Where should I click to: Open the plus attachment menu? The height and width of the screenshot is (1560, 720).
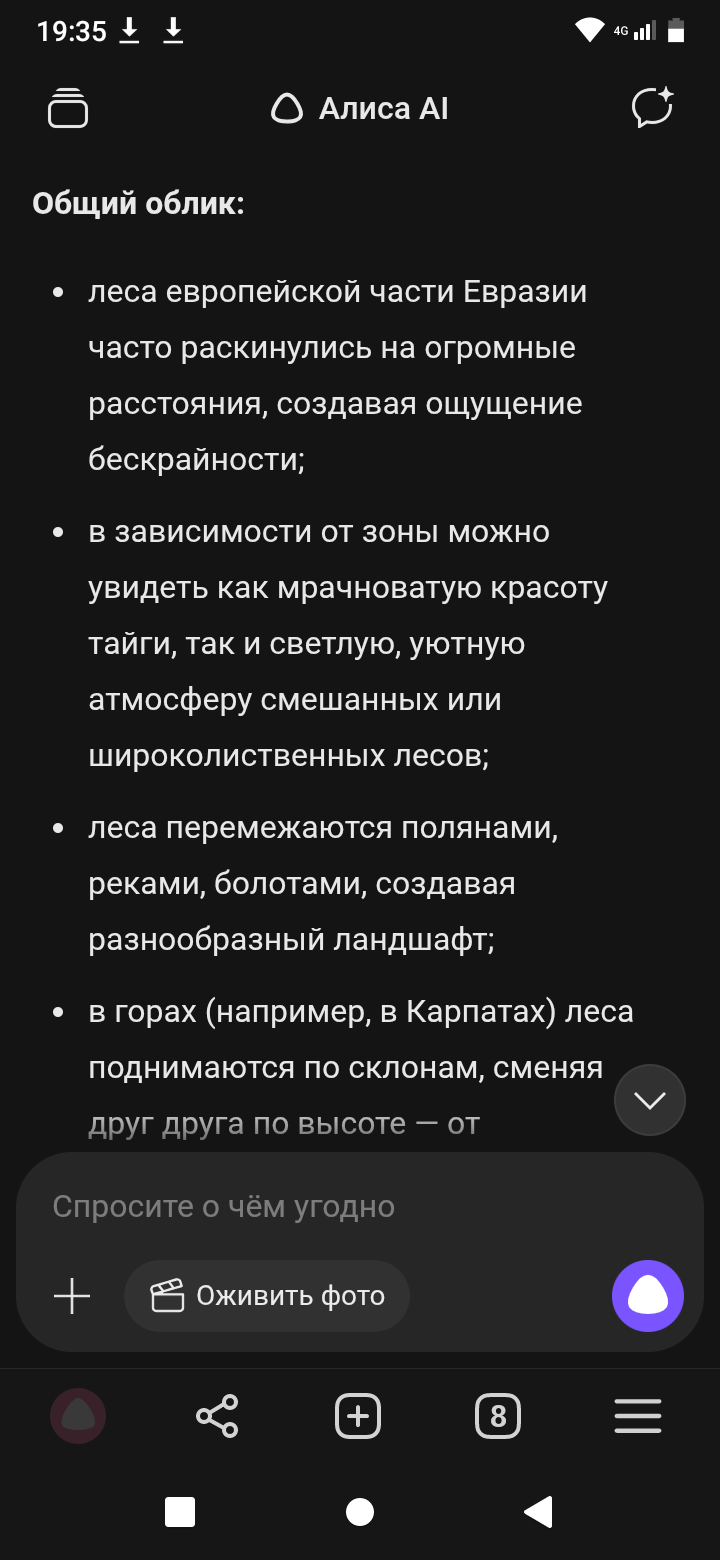[x=72, y=1296]
